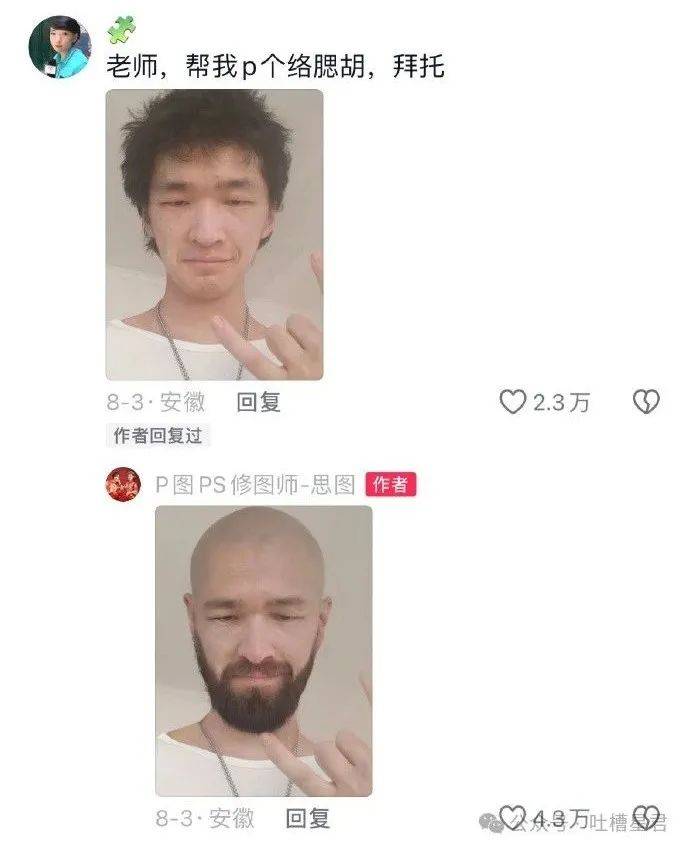Reply to the 络腮胡 request comment
The height and width of the screenshot is (851, 690).
(258, 402)
